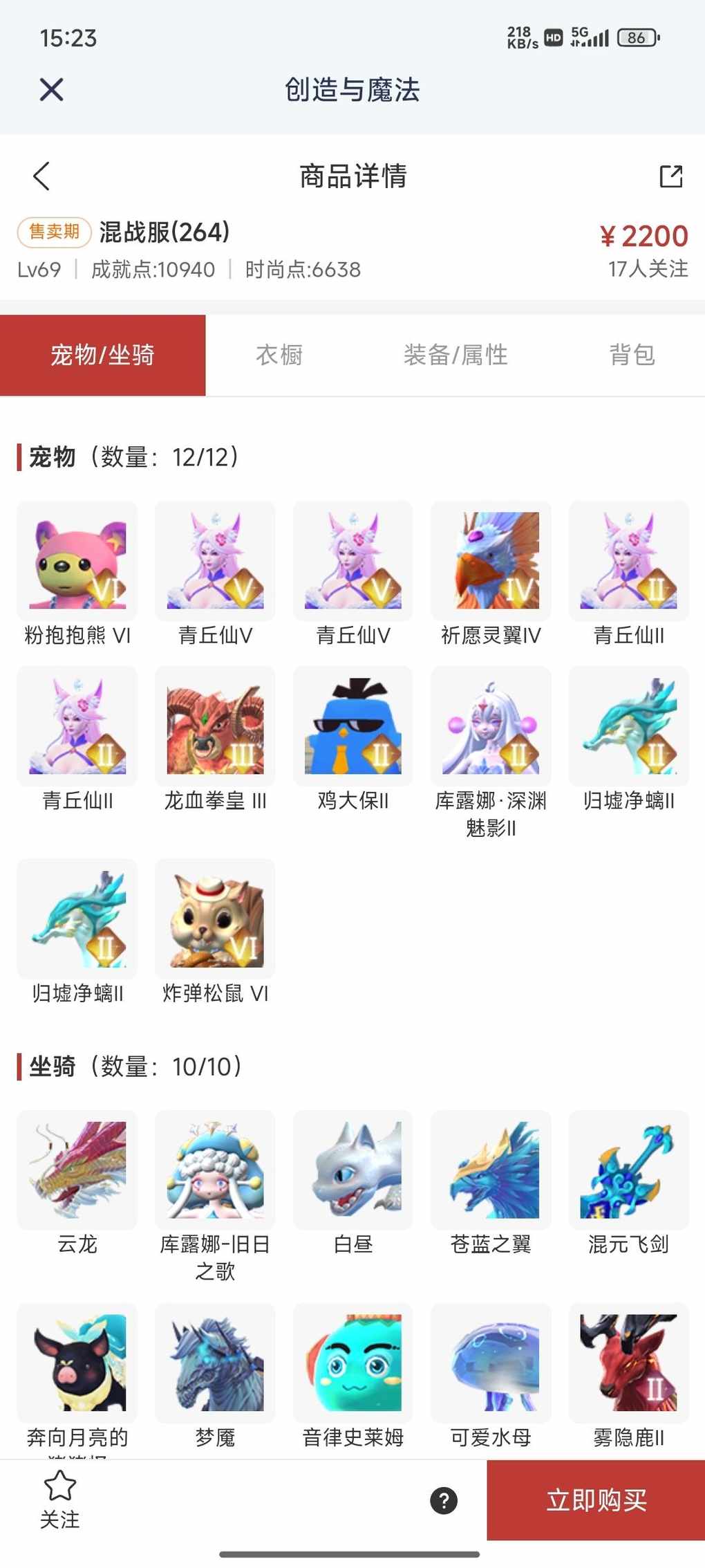Share this listing via the share icon
The width and height of the screenshot is (705, 1568).
coord(670,176)
